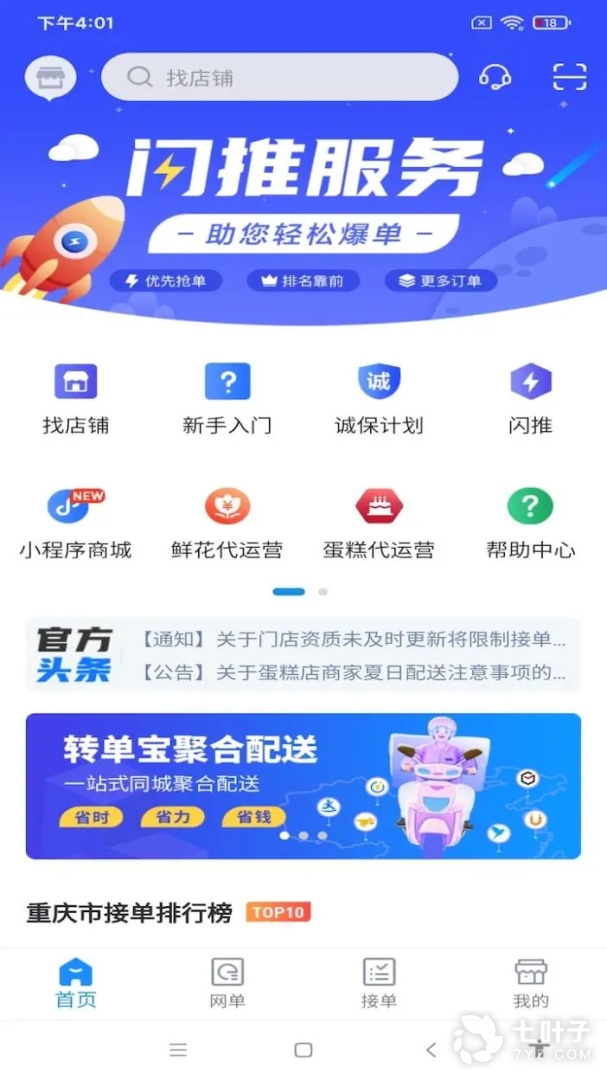This screenshot has height=1080, width=607.
Task: Switch to the 我的 tab
Action: coord(530,982)
